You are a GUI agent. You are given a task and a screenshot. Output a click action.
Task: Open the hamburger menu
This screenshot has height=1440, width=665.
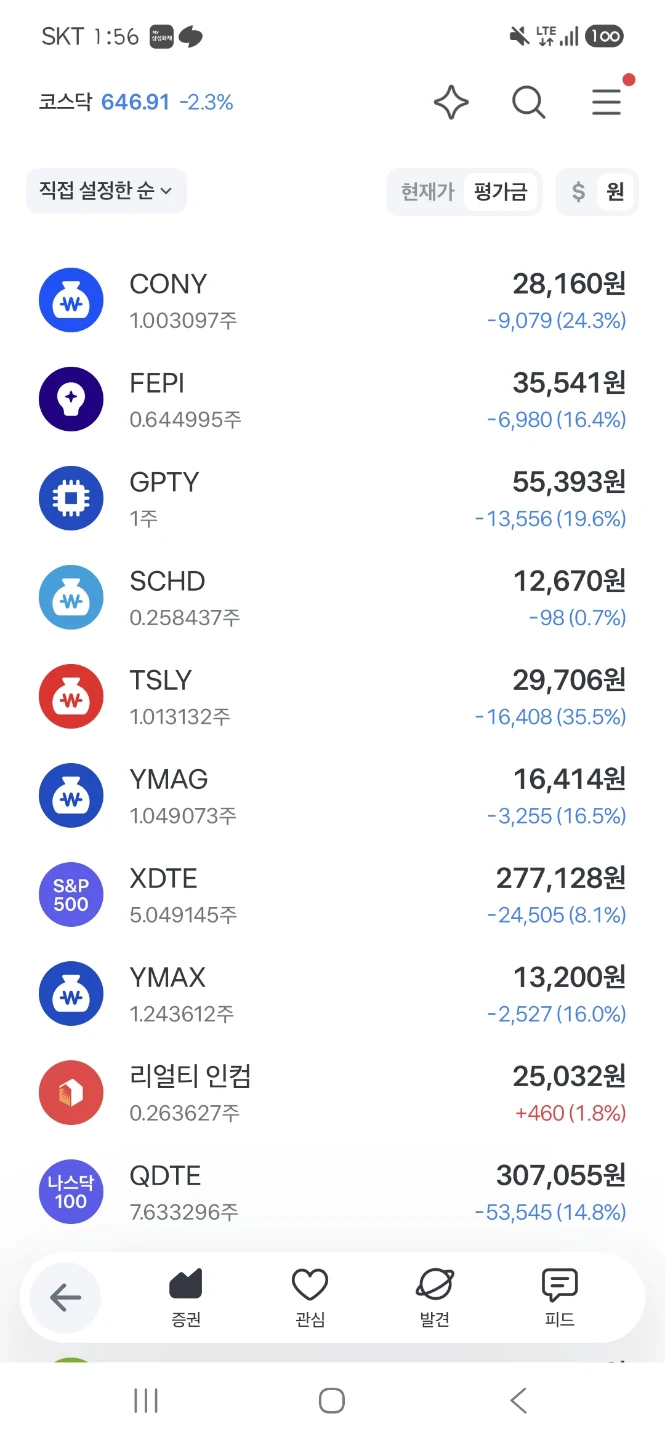(607, 102)
